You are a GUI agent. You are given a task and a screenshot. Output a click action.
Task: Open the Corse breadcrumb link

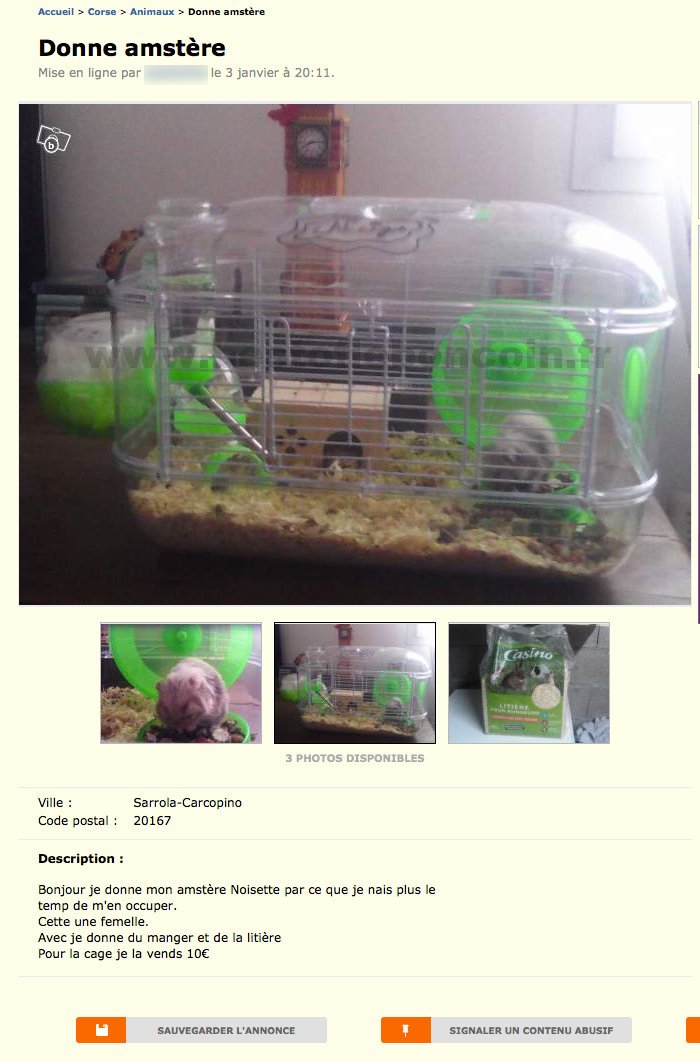click(102, 12)
